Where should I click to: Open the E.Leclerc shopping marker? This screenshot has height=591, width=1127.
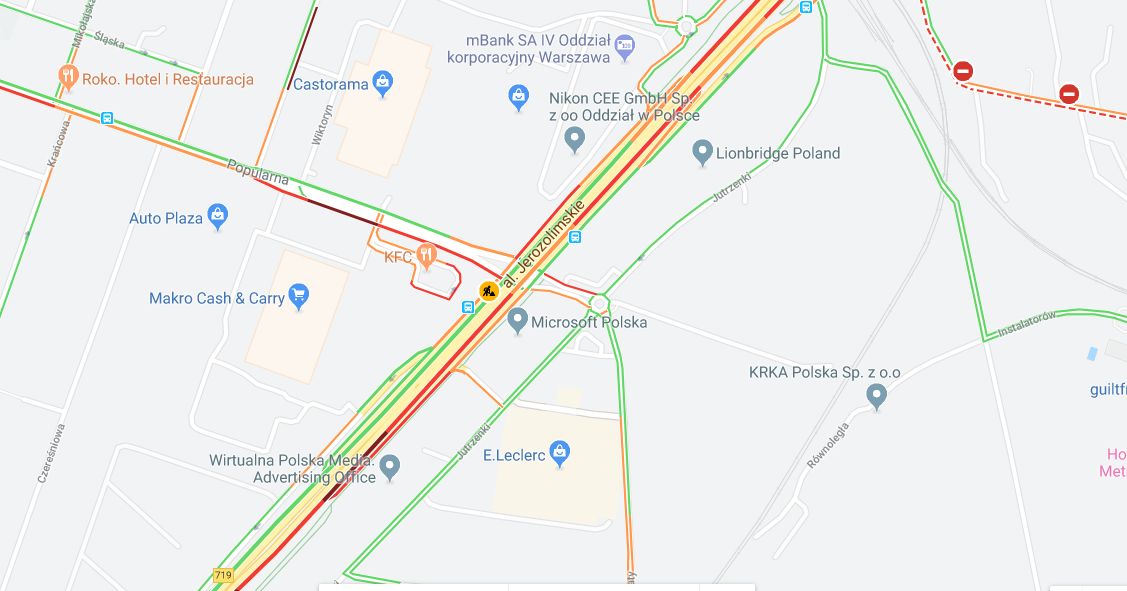pyautogui.click(x=560, y=454)
